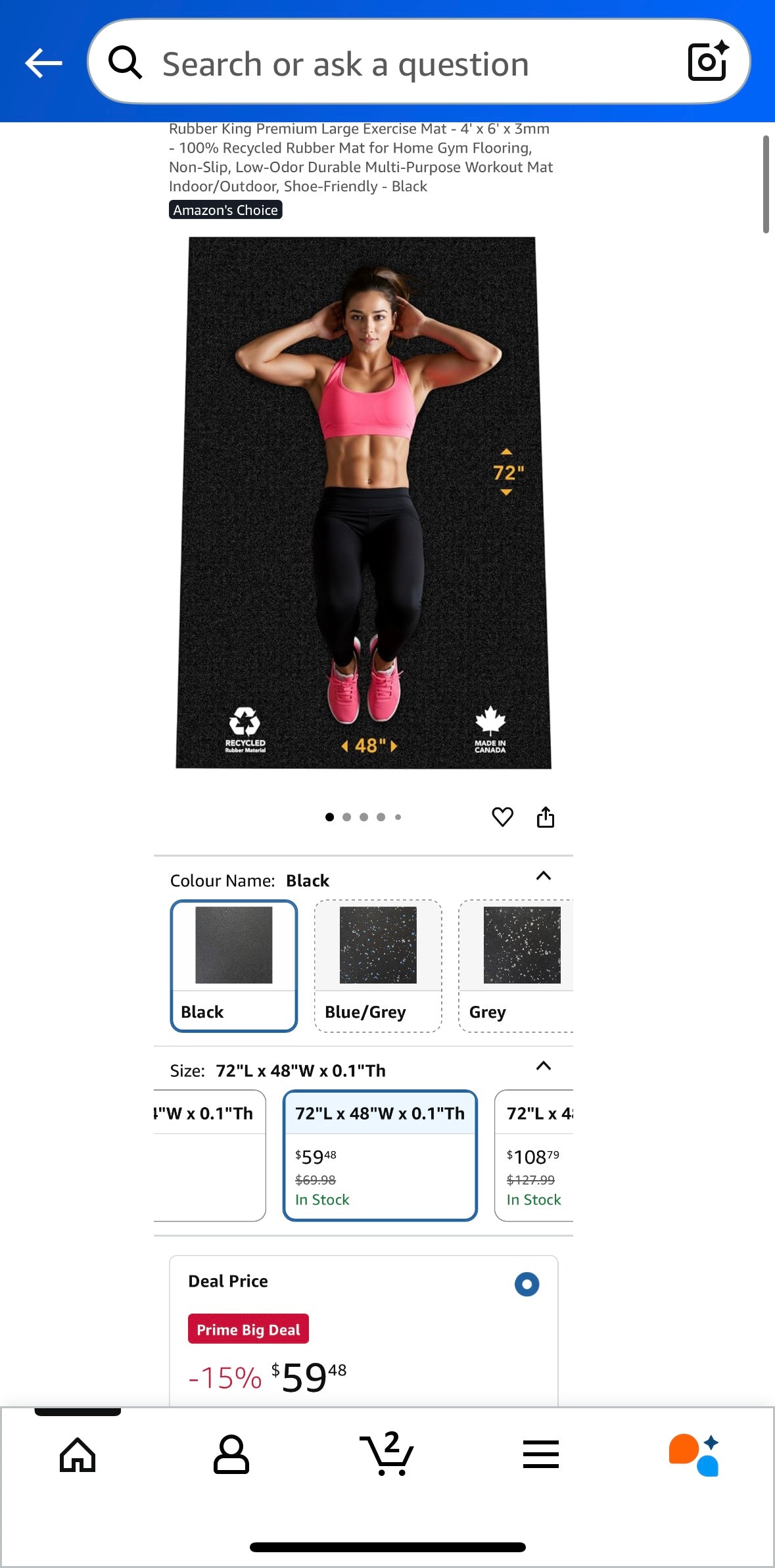Image resolution: width=775 pixels, height=1568 pixels.
Task: Open the hamburger menu tab
Action: tap(540, 1454)
